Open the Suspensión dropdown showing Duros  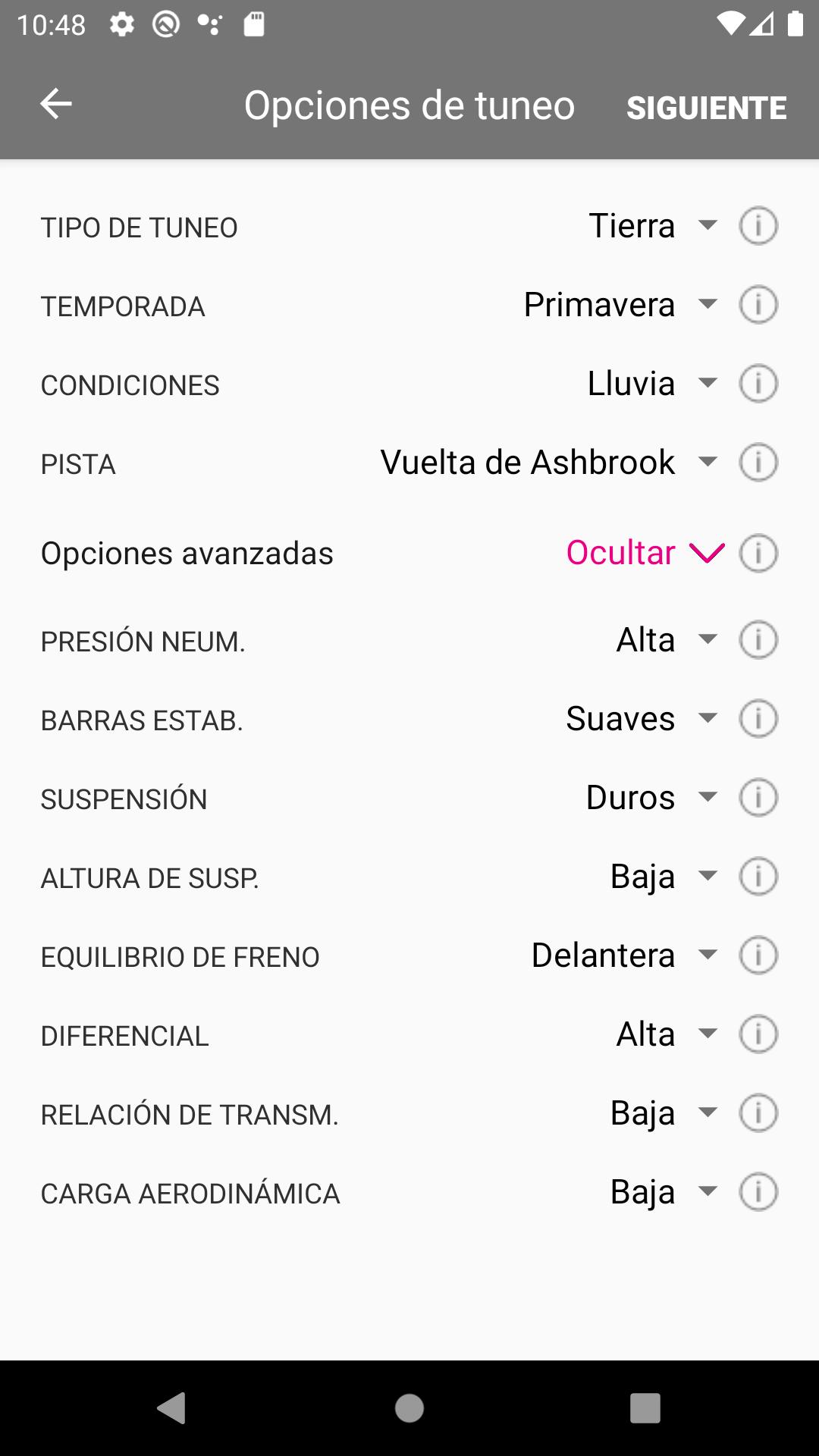click(651, 798)
